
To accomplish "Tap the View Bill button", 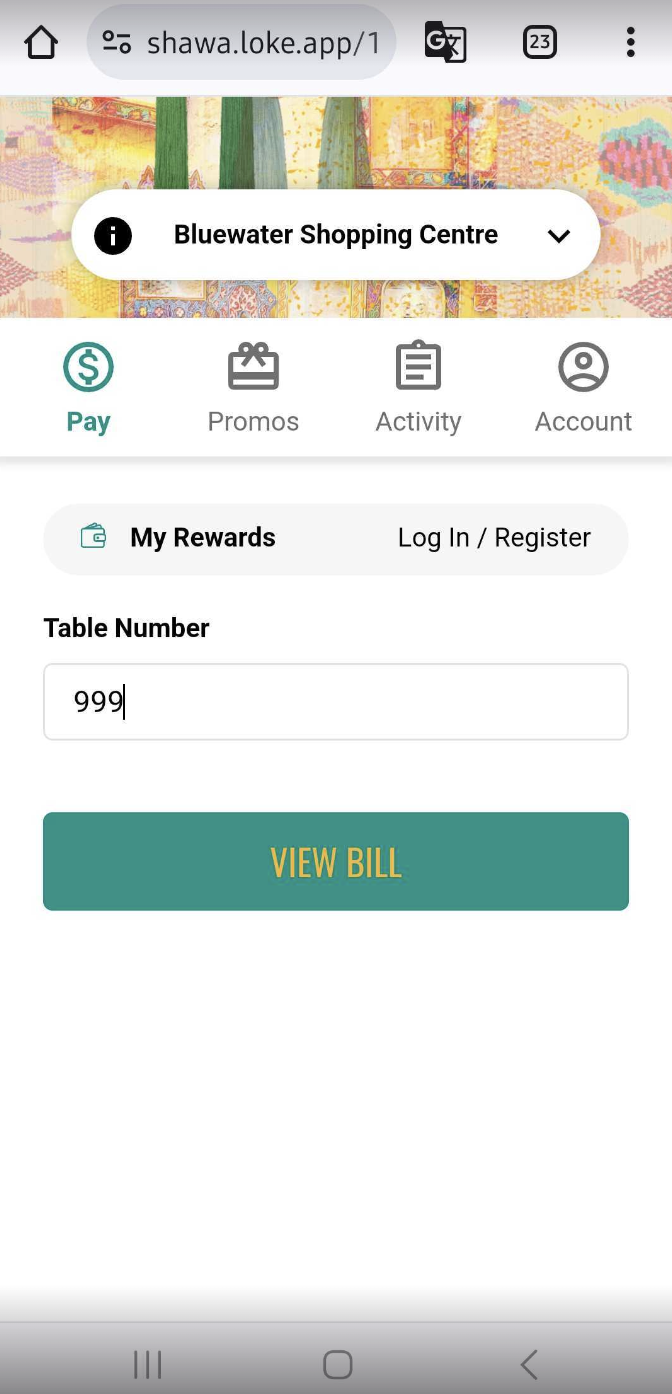I will tap(336, 862).
